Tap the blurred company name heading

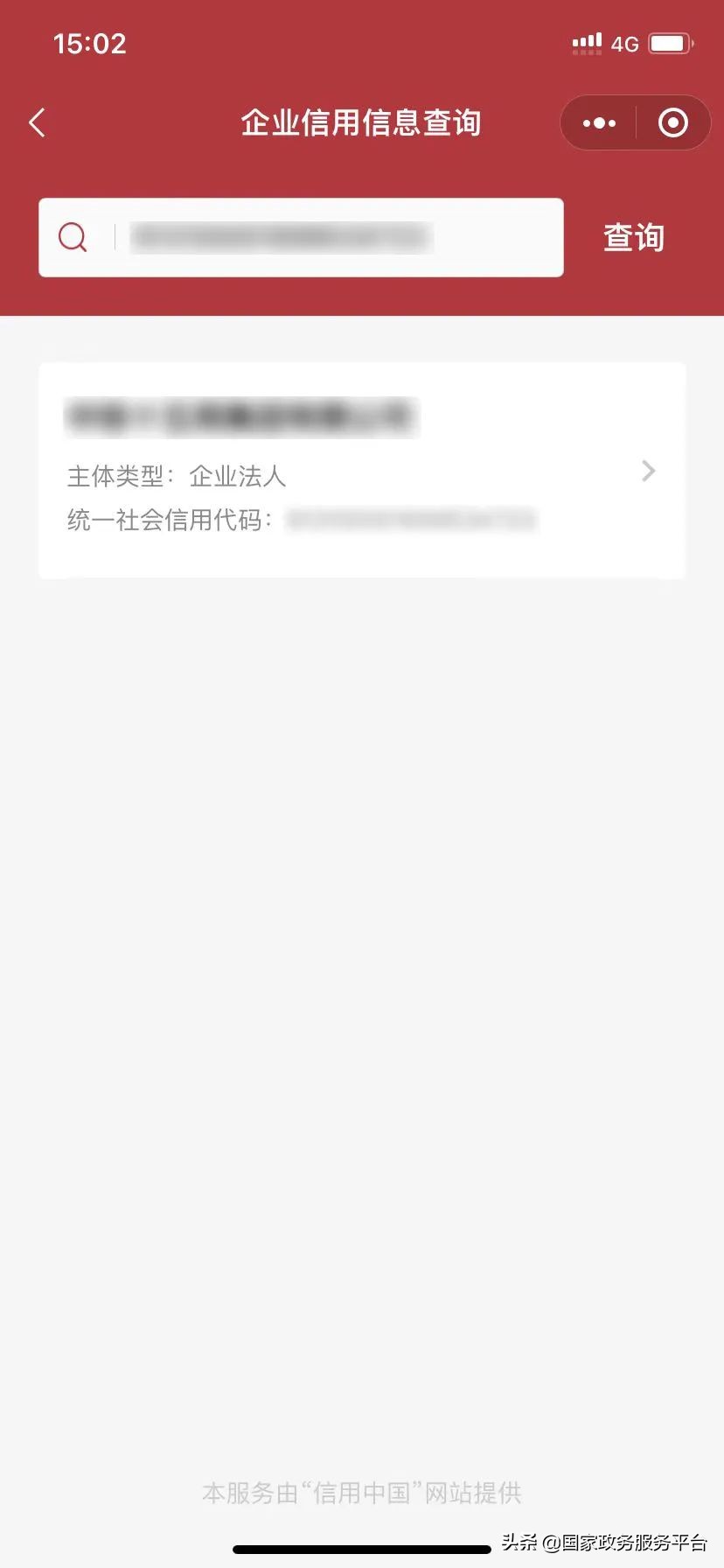[243, 417]
